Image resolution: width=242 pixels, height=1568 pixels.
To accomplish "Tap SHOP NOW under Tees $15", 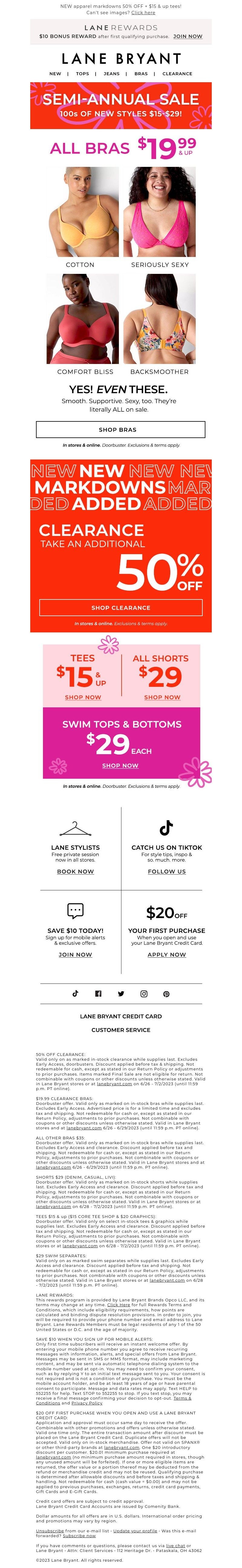I will coord(83,697).
